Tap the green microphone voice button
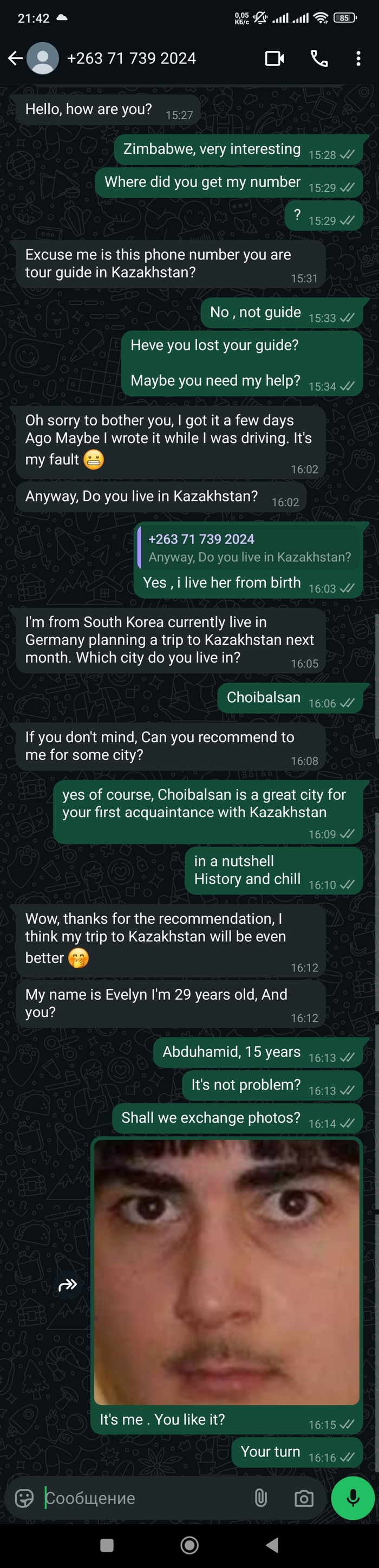This screenshot has height=1568, width=379. pos(353,1498)
